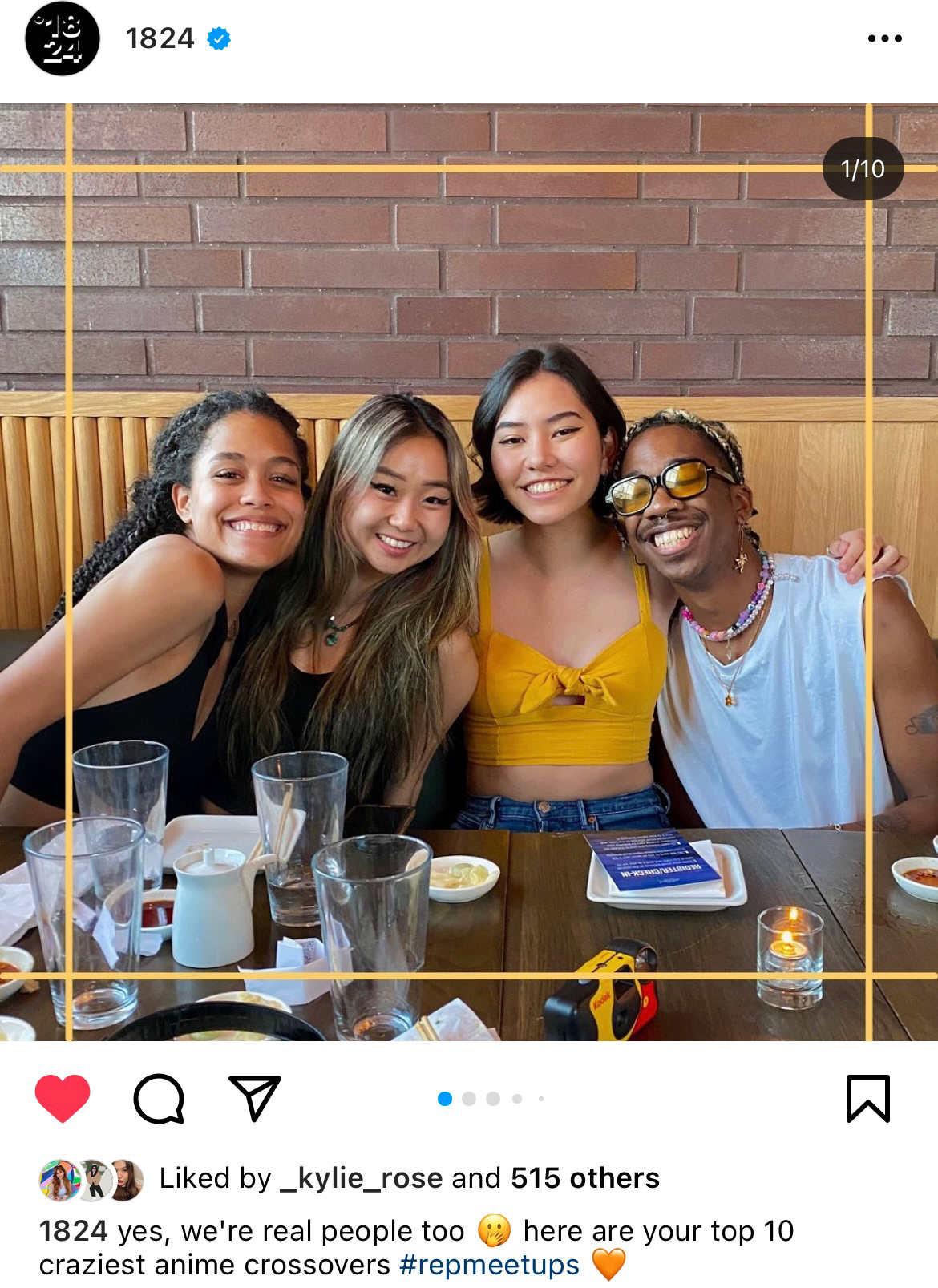938x1288 pixels.
Task: Open _kylie_rose's profile from likes line
Action: (x=361, y=1178)
